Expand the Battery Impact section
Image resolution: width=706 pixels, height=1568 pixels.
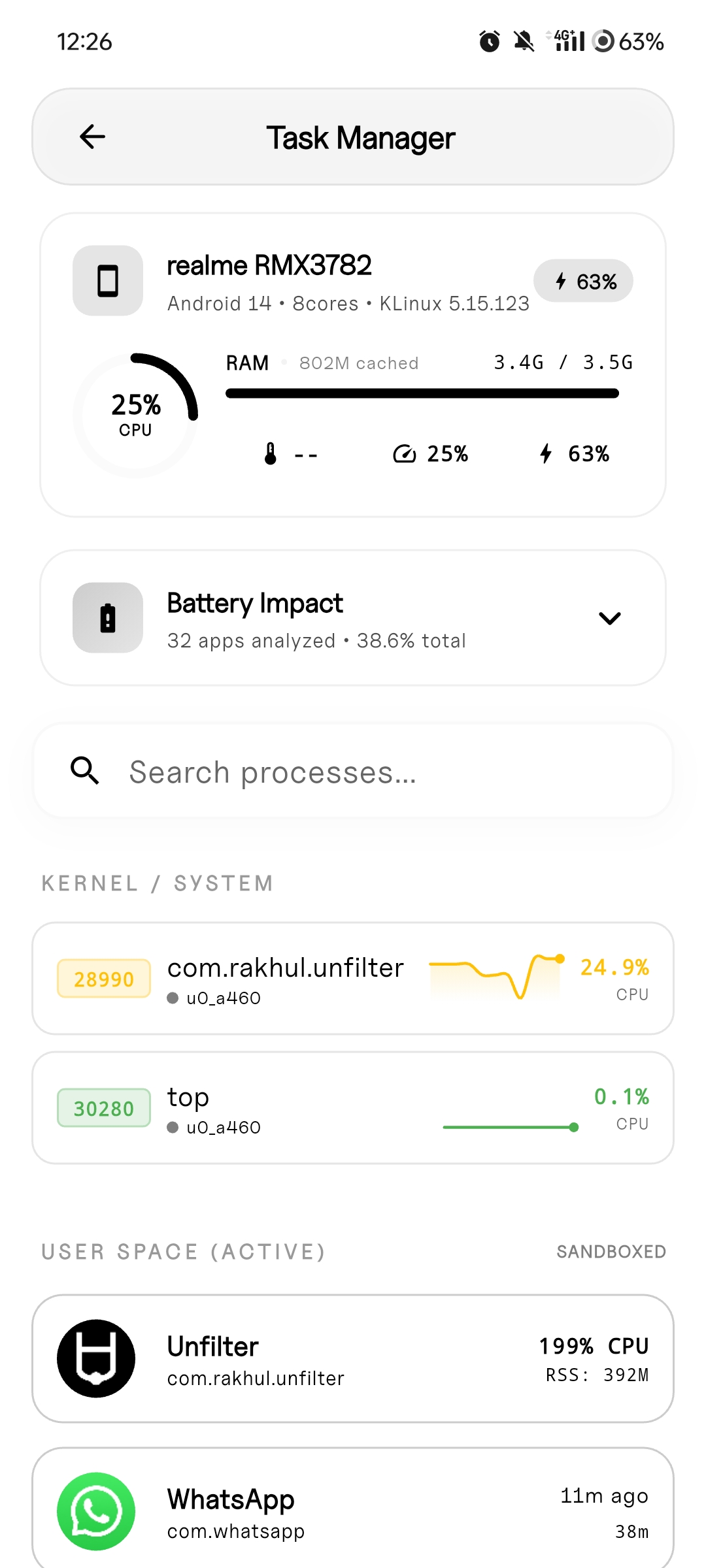click(609, 617)
